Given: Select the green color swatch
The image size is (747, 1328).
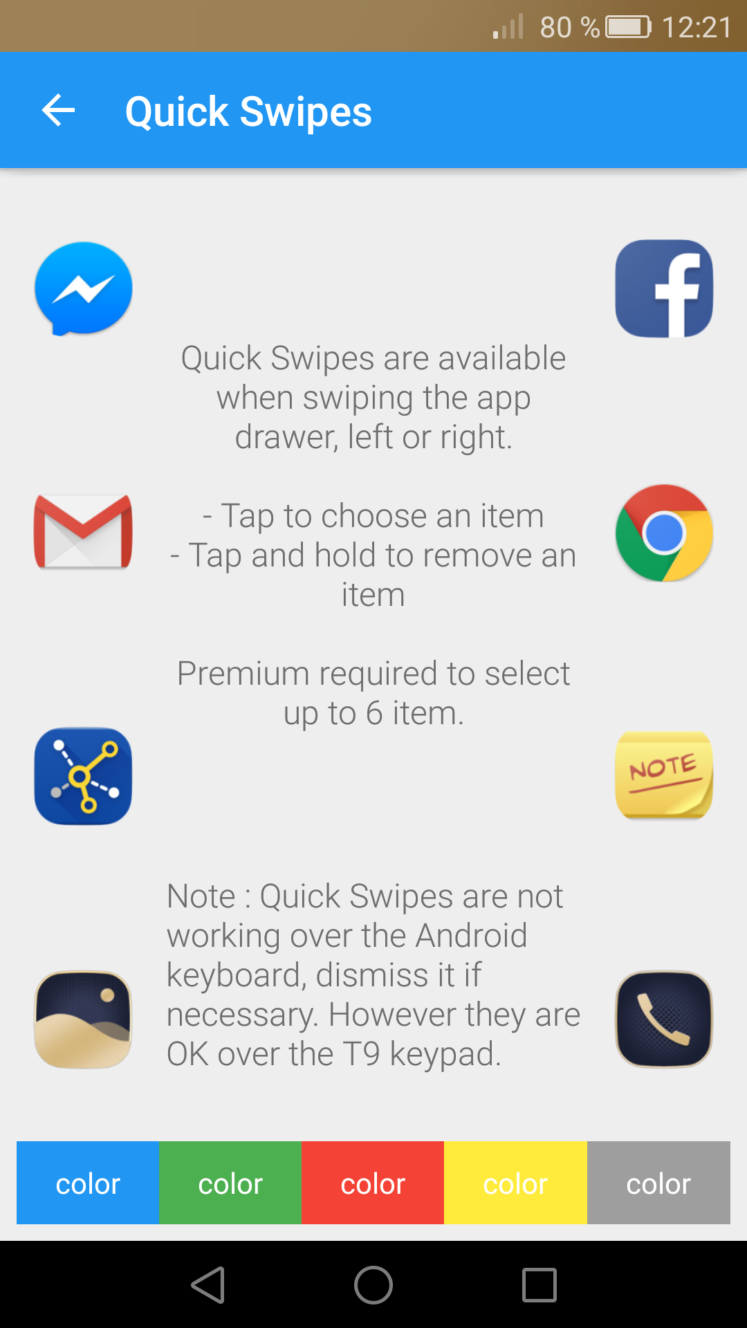Looking at the screenshot, I should 230,1183.
